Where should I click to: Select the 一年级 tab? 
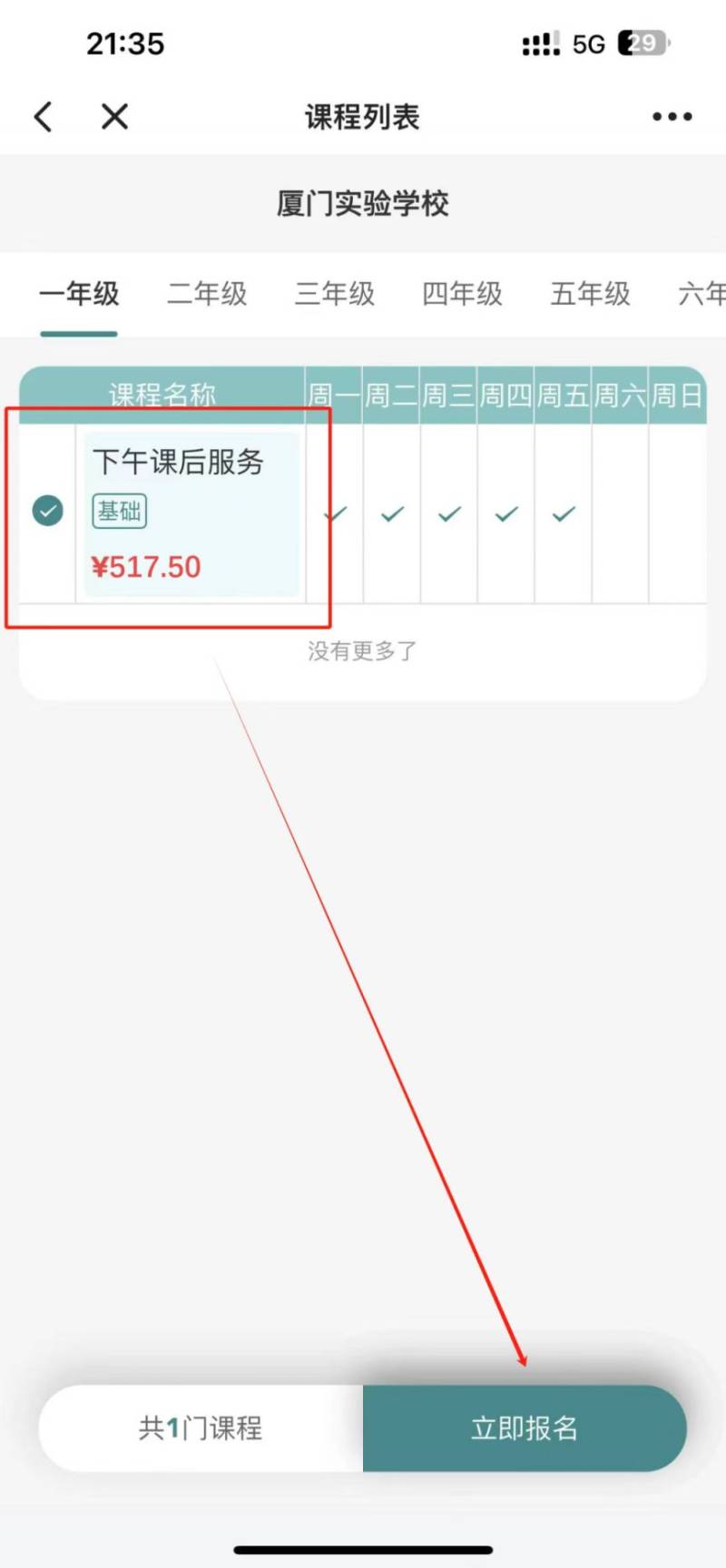(79, 294)
